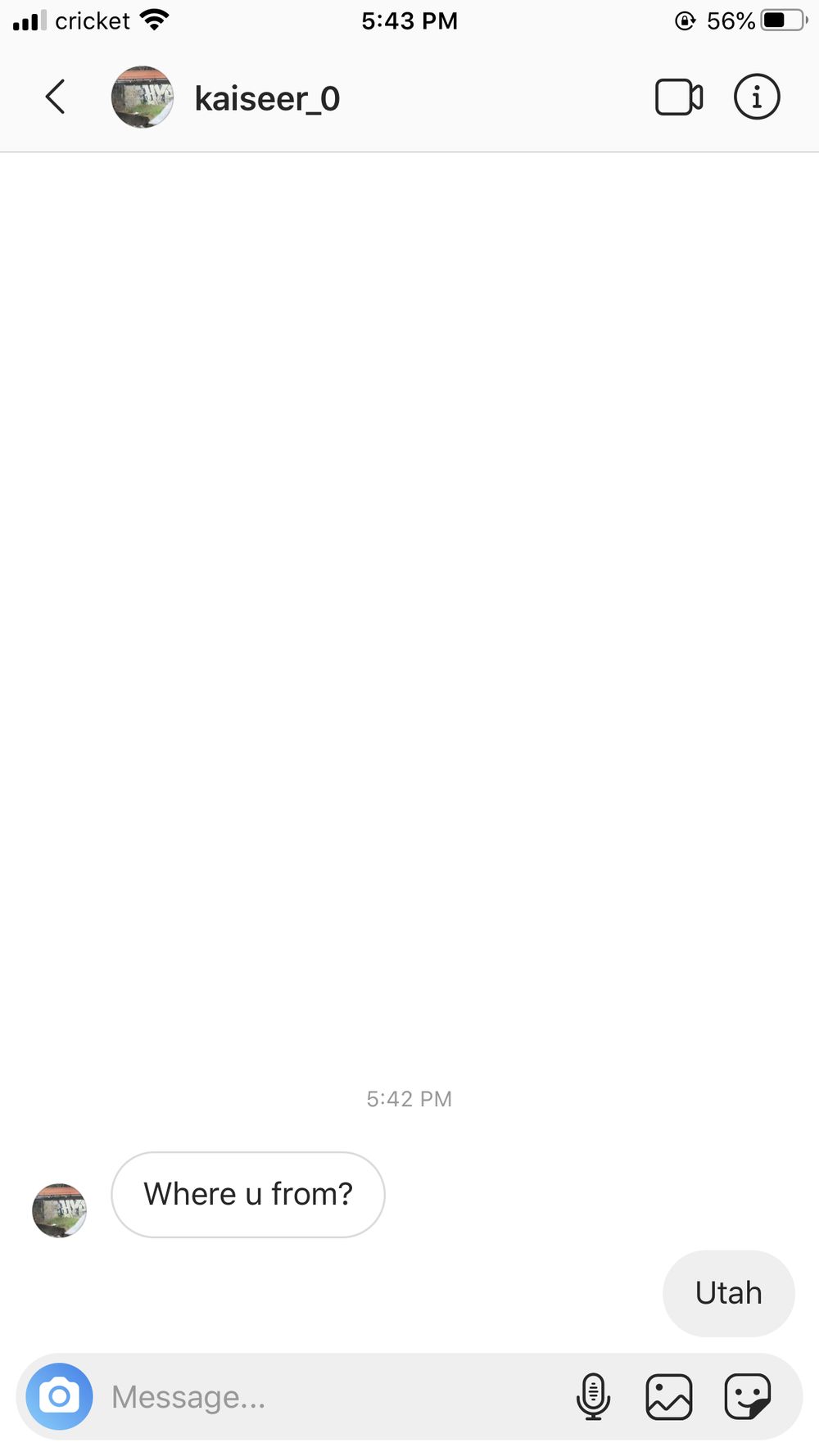Open the photo gallery picker
This screenshot has height=1456, width=819.
(669, 1397)
